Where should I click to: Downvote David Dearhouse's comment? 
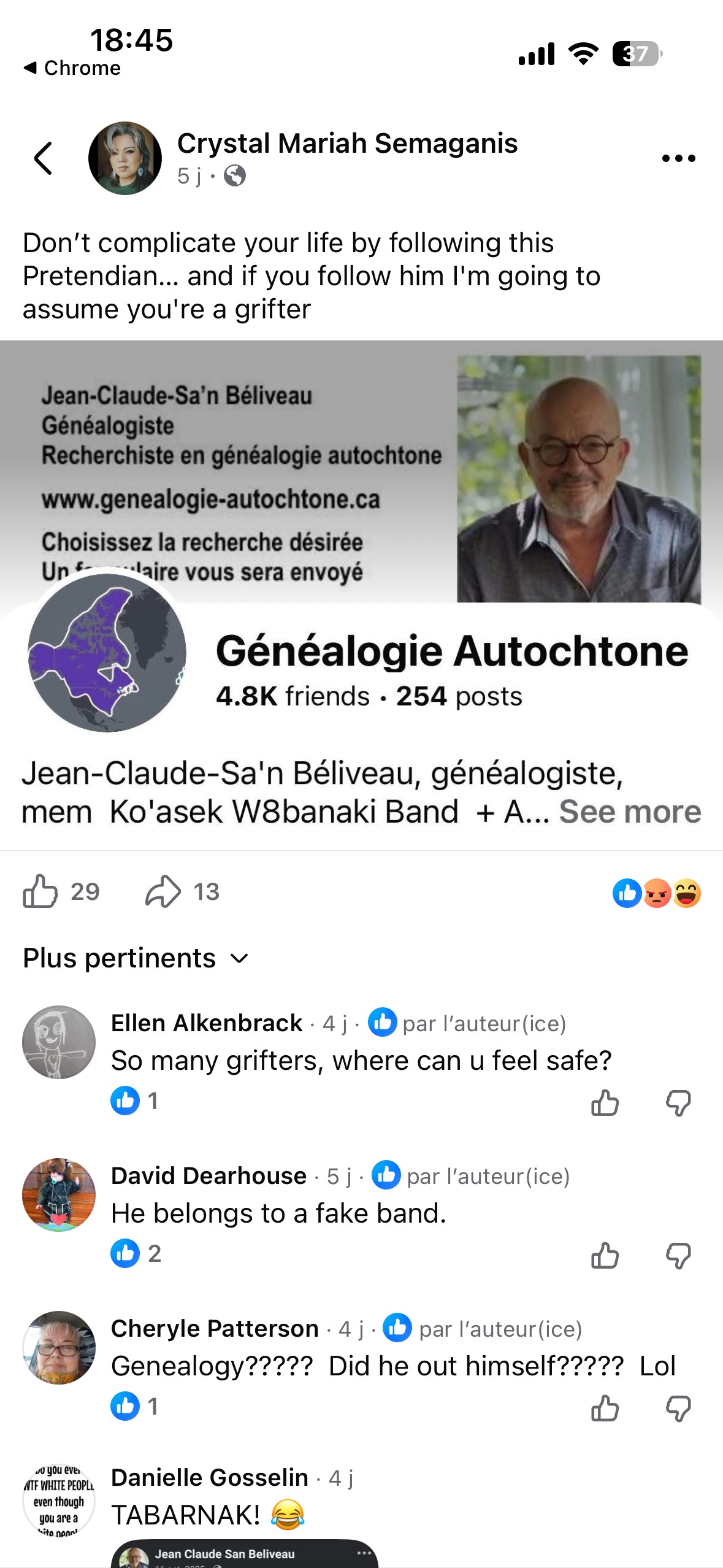[678, 1255]
